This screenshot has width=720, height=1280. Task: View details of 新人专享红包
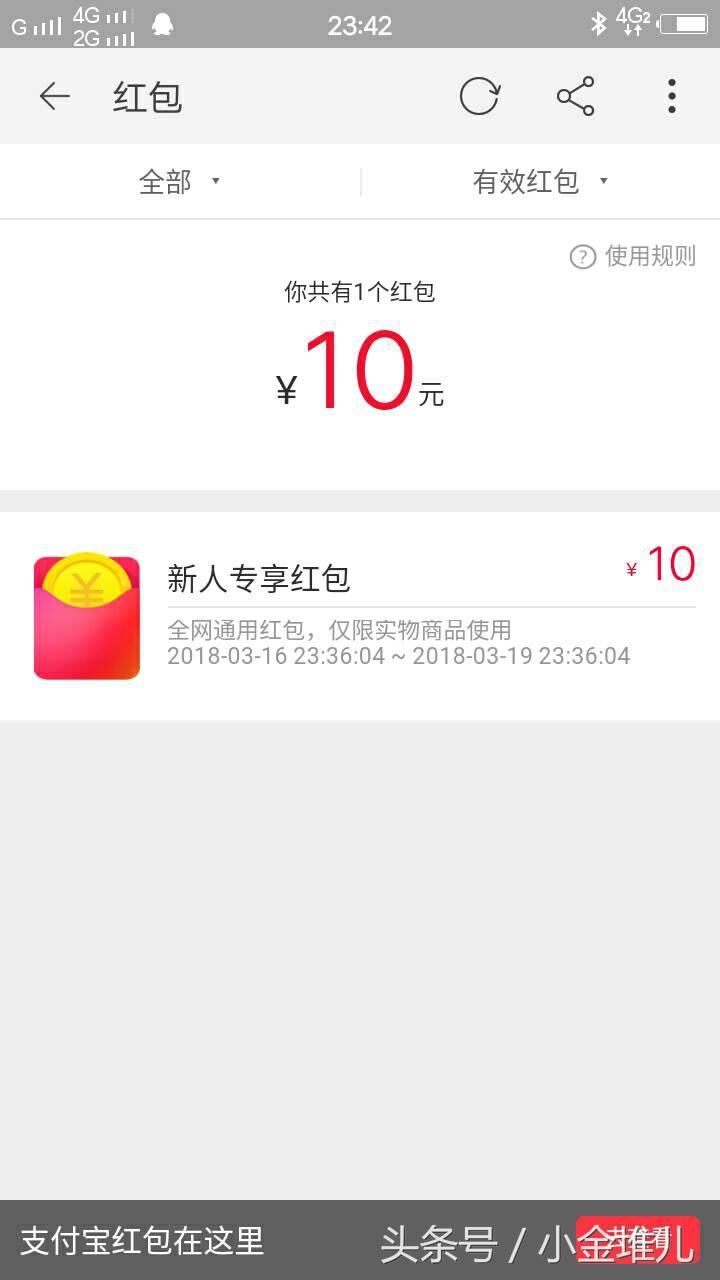[x=258, y=578]
